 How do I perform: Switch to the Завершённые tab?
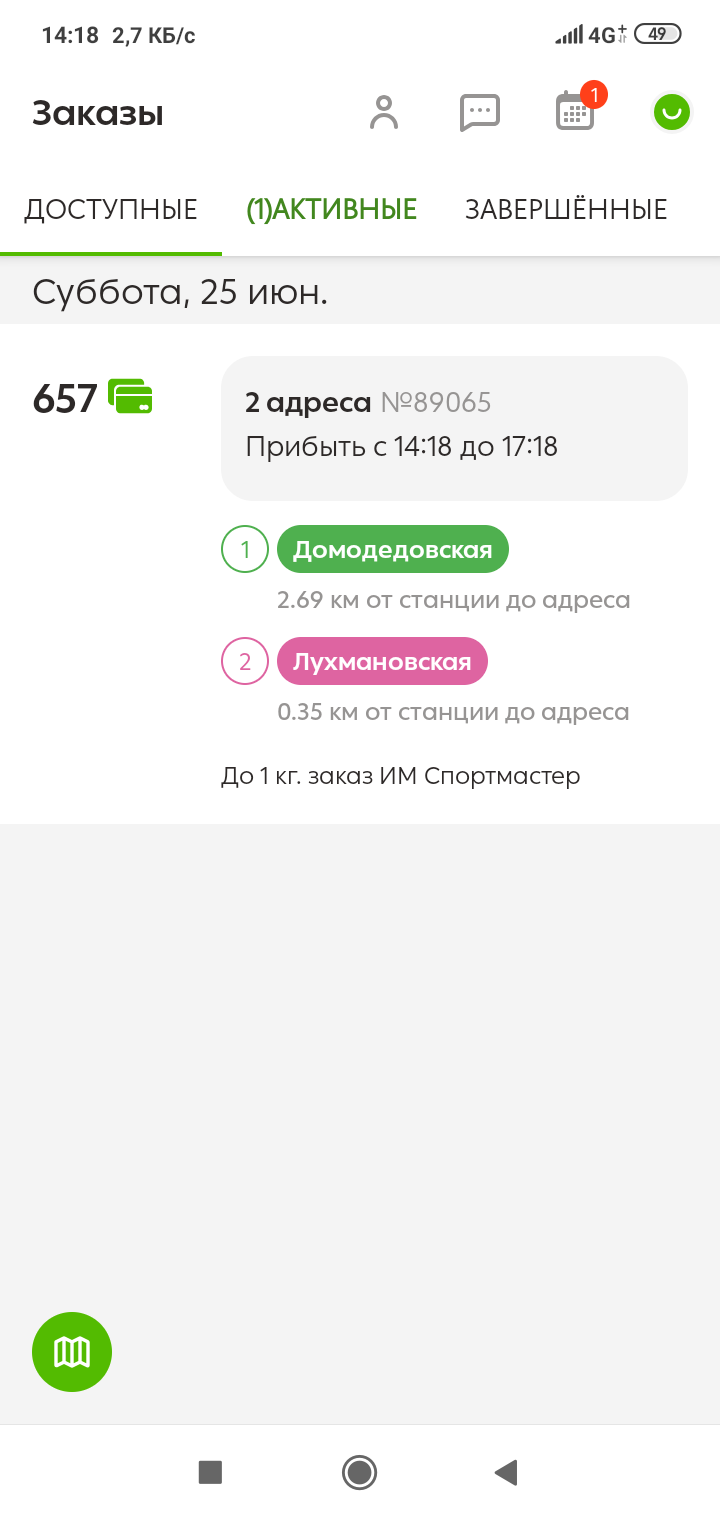[x=566, y=210]
